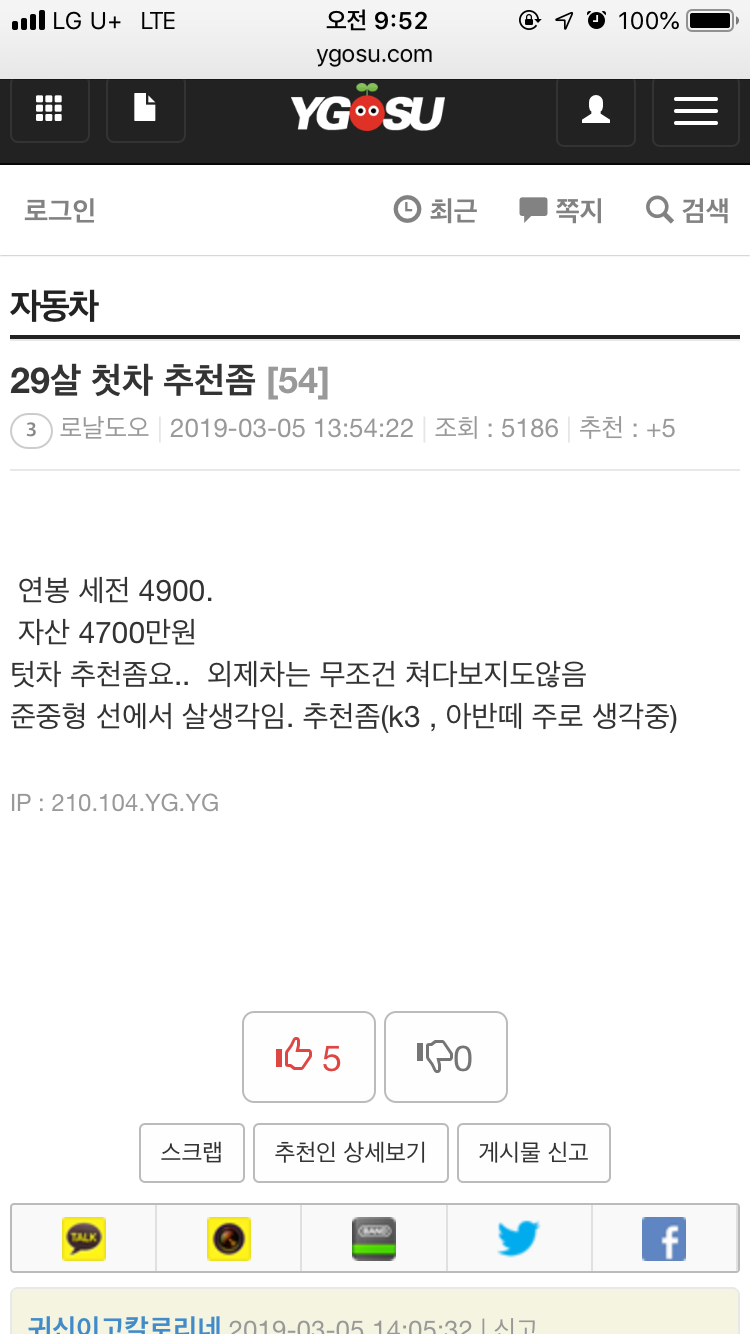Open 최근 recent posts

coord(436,210)
